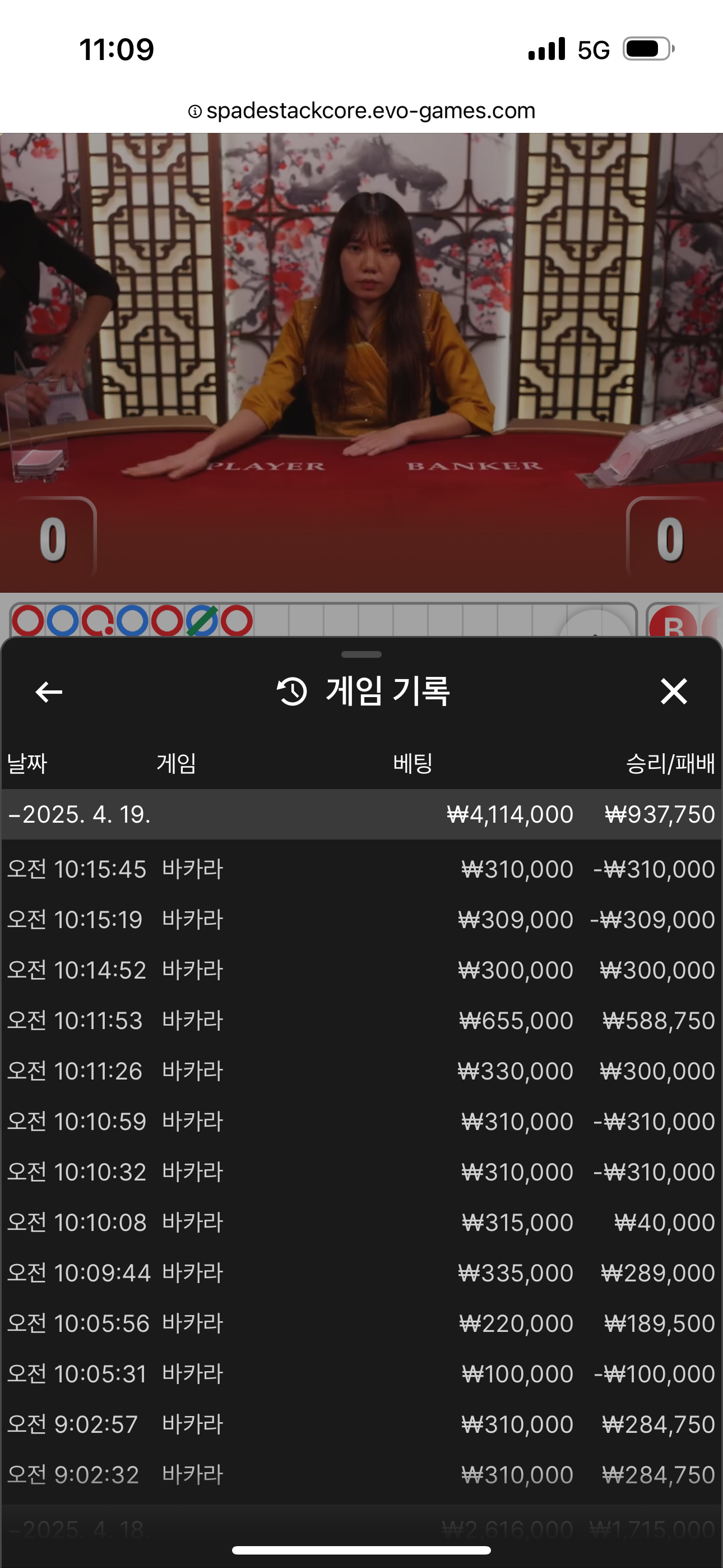This screenshot has height=1568, width=723.
Task: Open the 오전 10:11:53 baccarat record
Action: pyautogui.click(x=361, y=1021)
